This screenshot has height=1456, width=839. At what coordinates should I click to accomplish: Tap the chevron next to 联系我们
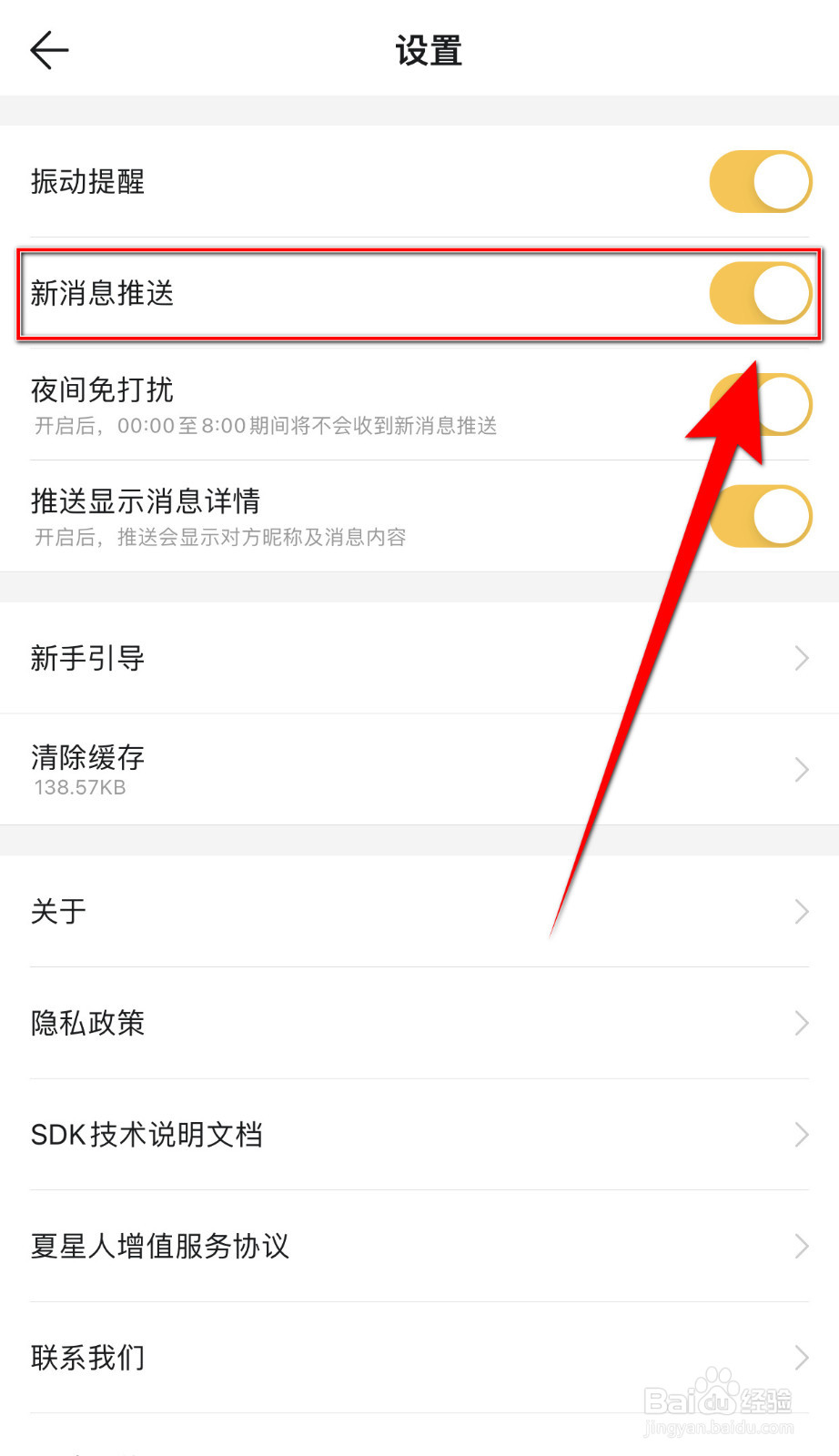(x=799, y=1357)
